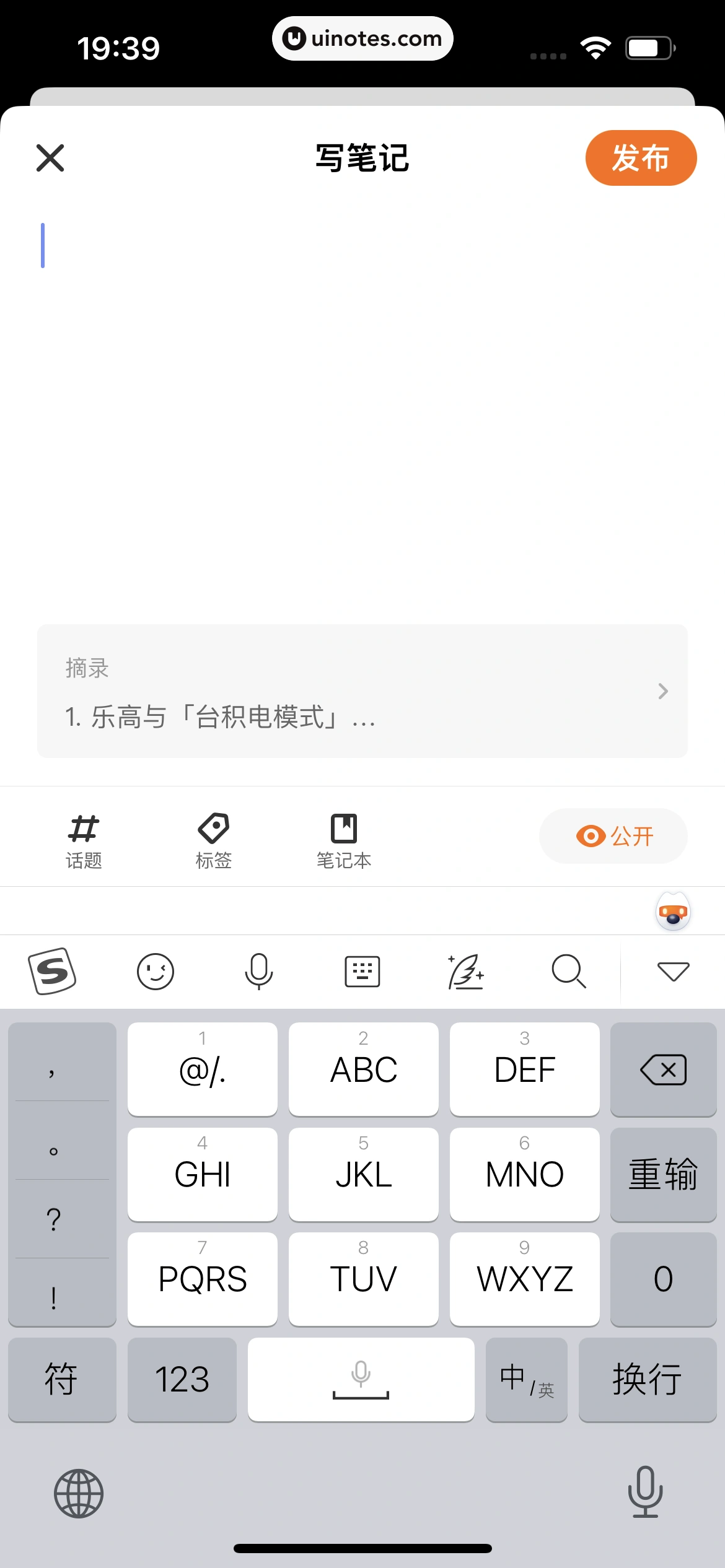Open the Sogou keyboard menu logo
725x1568 pixels.
pyautogui.click(x=53, y=971)
